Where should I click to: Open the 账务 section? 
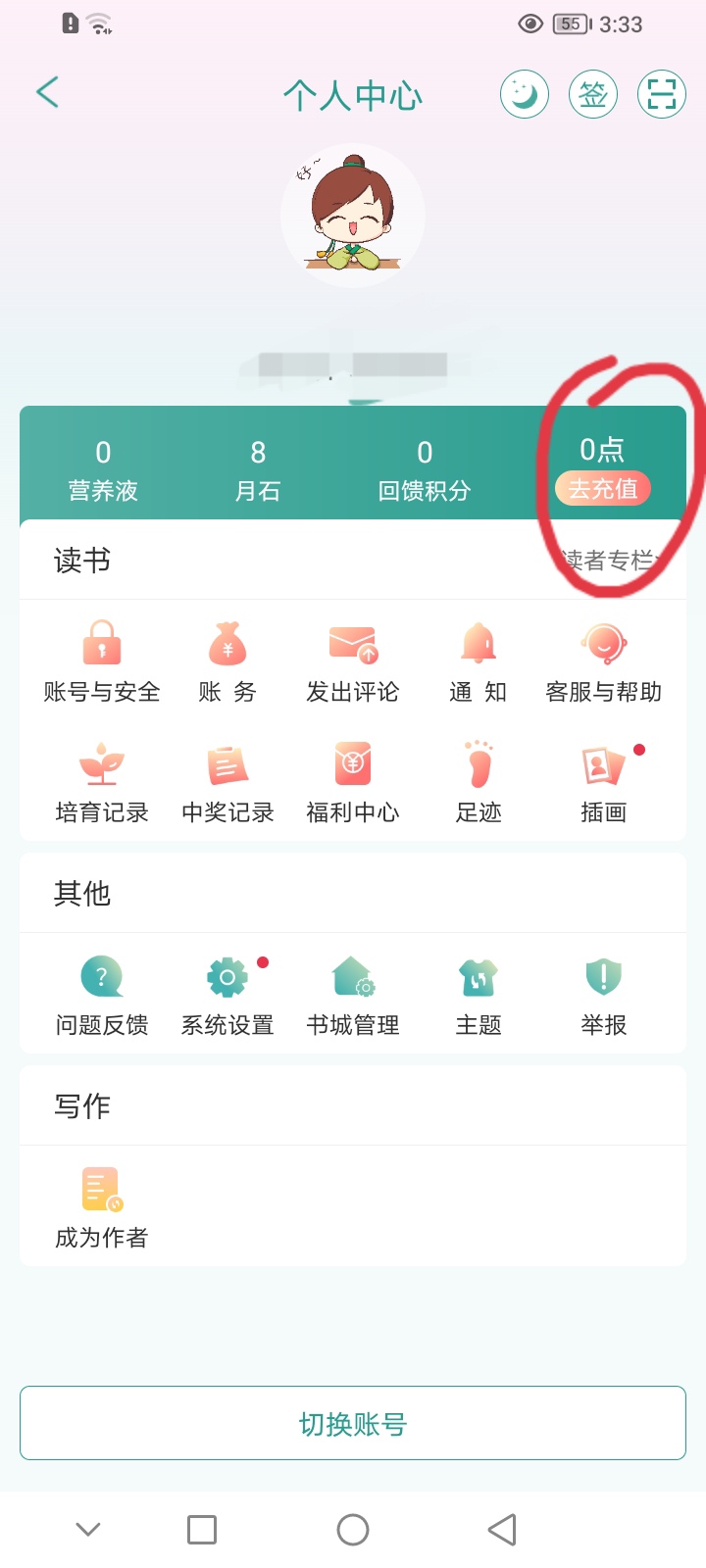227,662
